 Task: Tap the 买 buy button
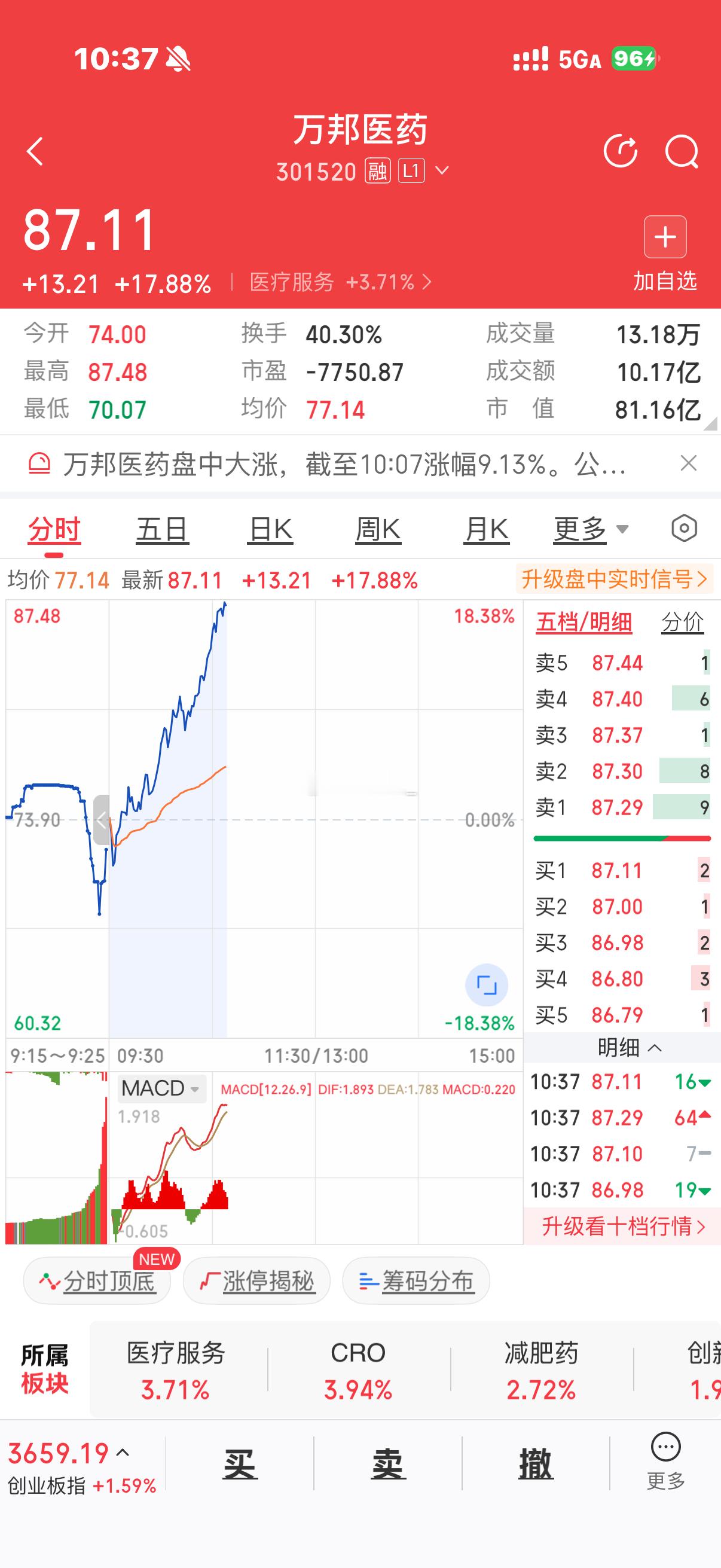point(240,1464)
